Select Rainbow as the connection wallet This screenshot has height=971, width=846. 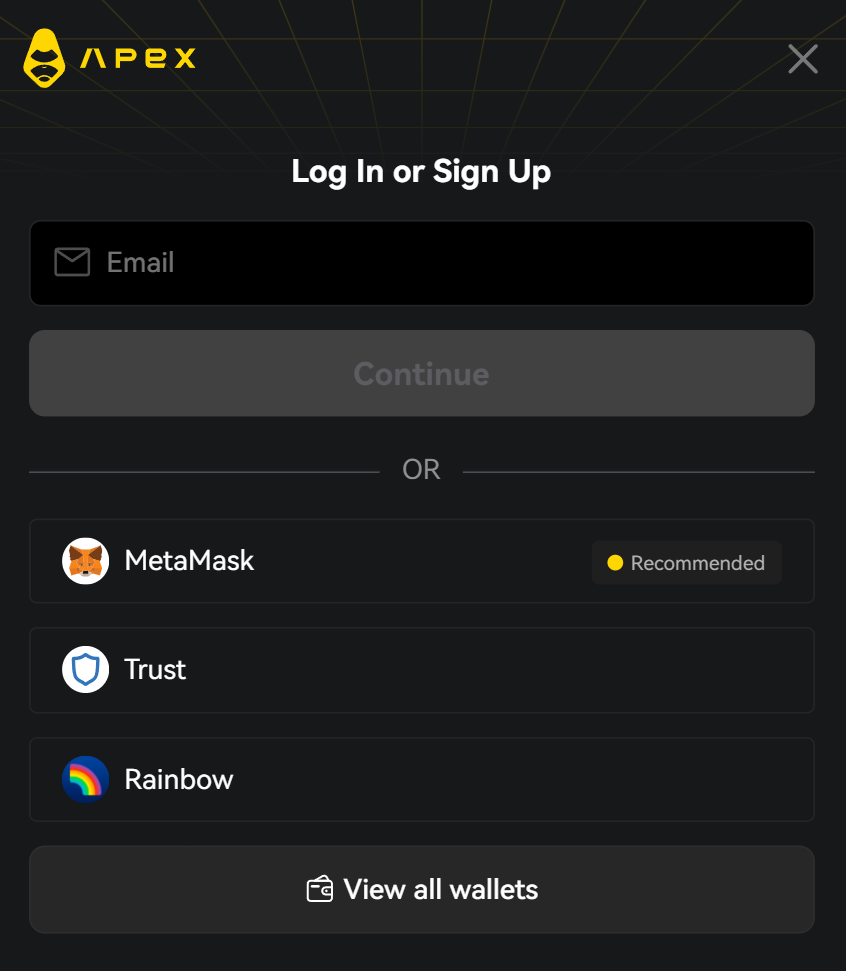coord(422,779)
